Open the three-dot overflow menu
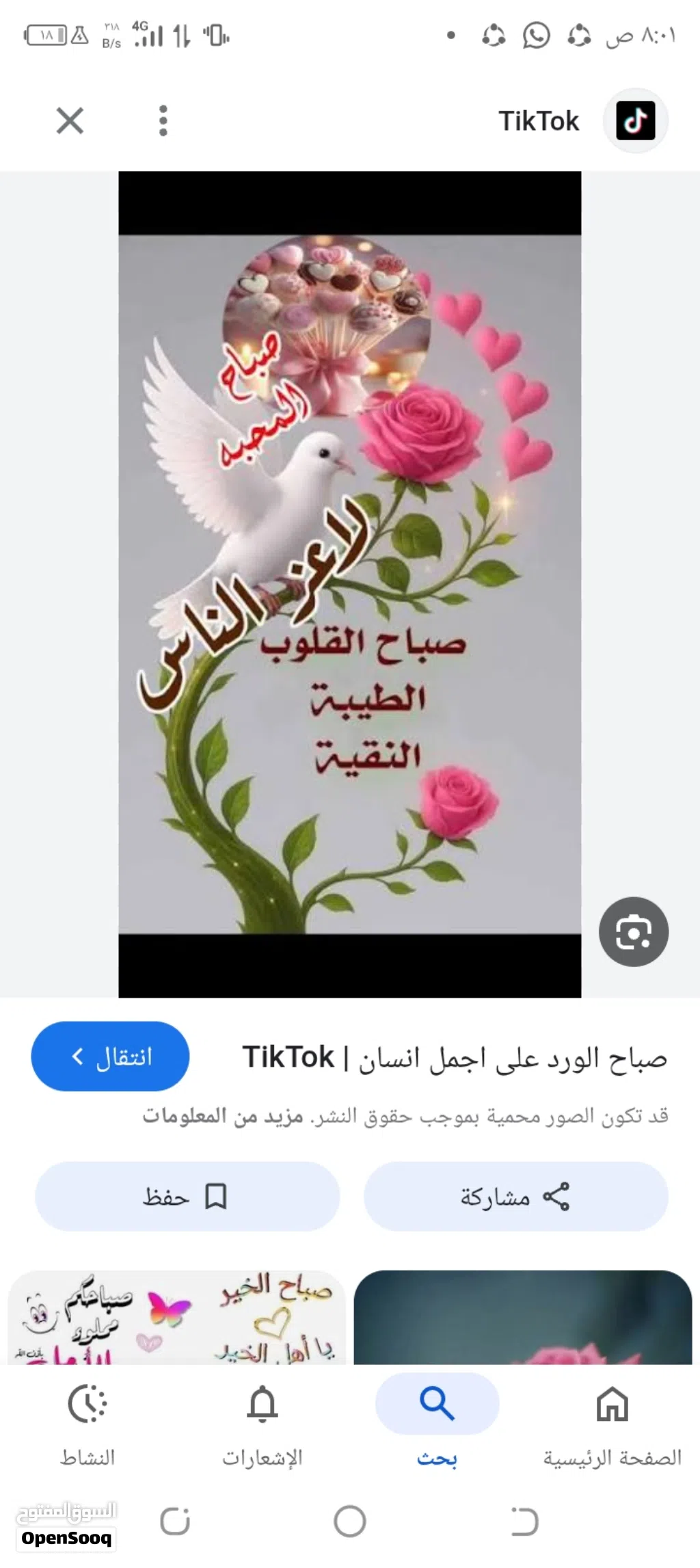The width and height of the screenshot is (700, 1568). [163, 121]
